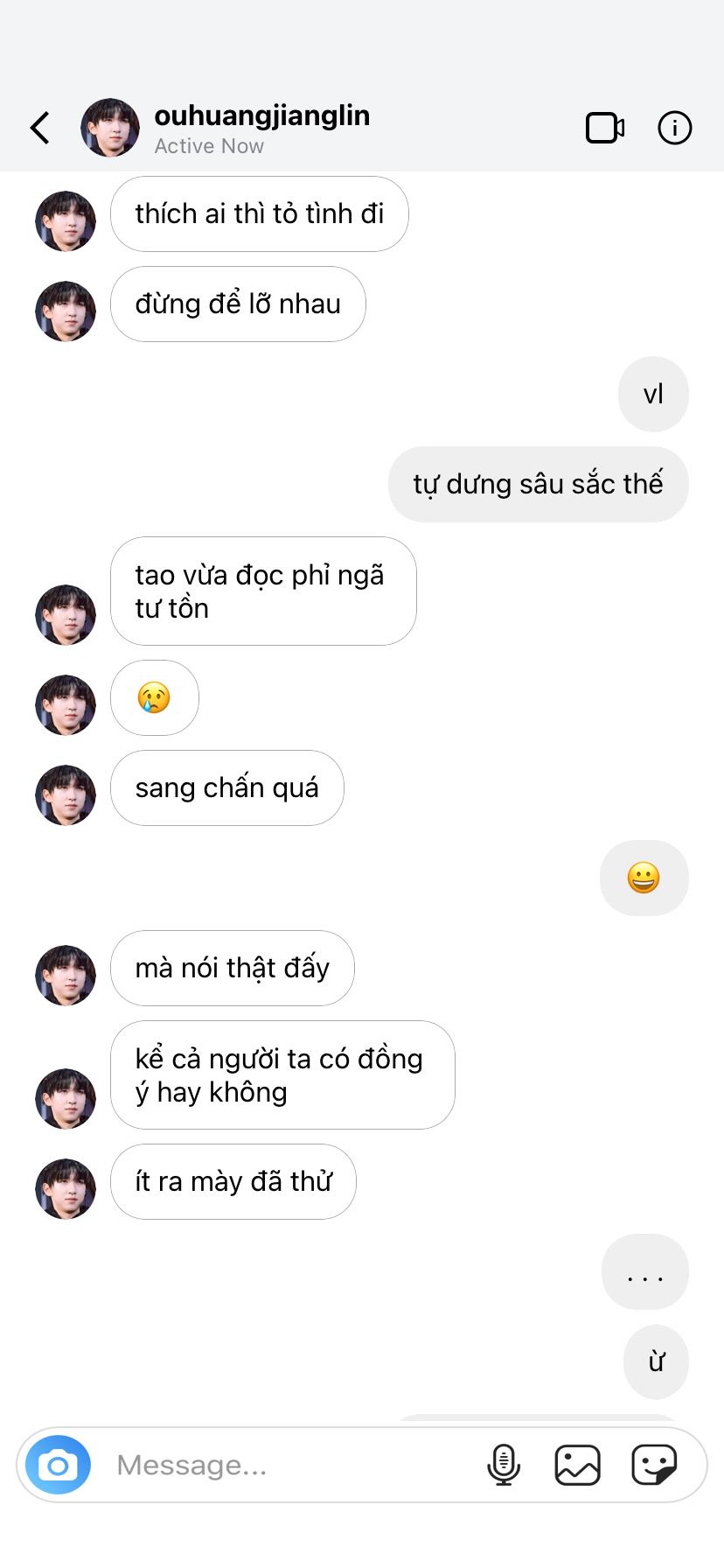Open the sticker picker
The width and height of the screenshot is (724, 1568).
(x=654, y=1465)
